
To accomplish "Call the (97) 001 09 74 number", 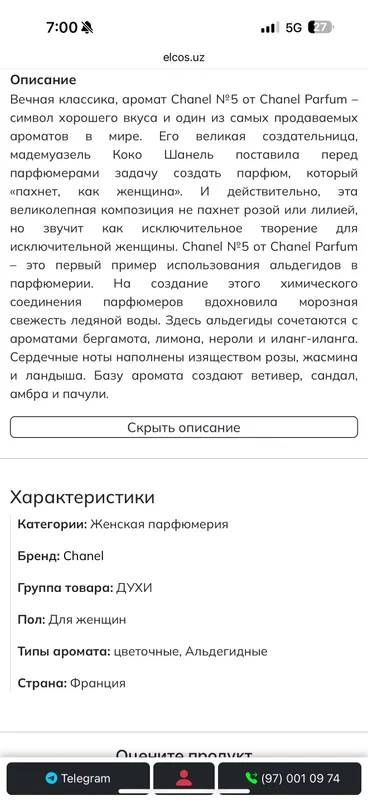I will (x=289, y=779).
